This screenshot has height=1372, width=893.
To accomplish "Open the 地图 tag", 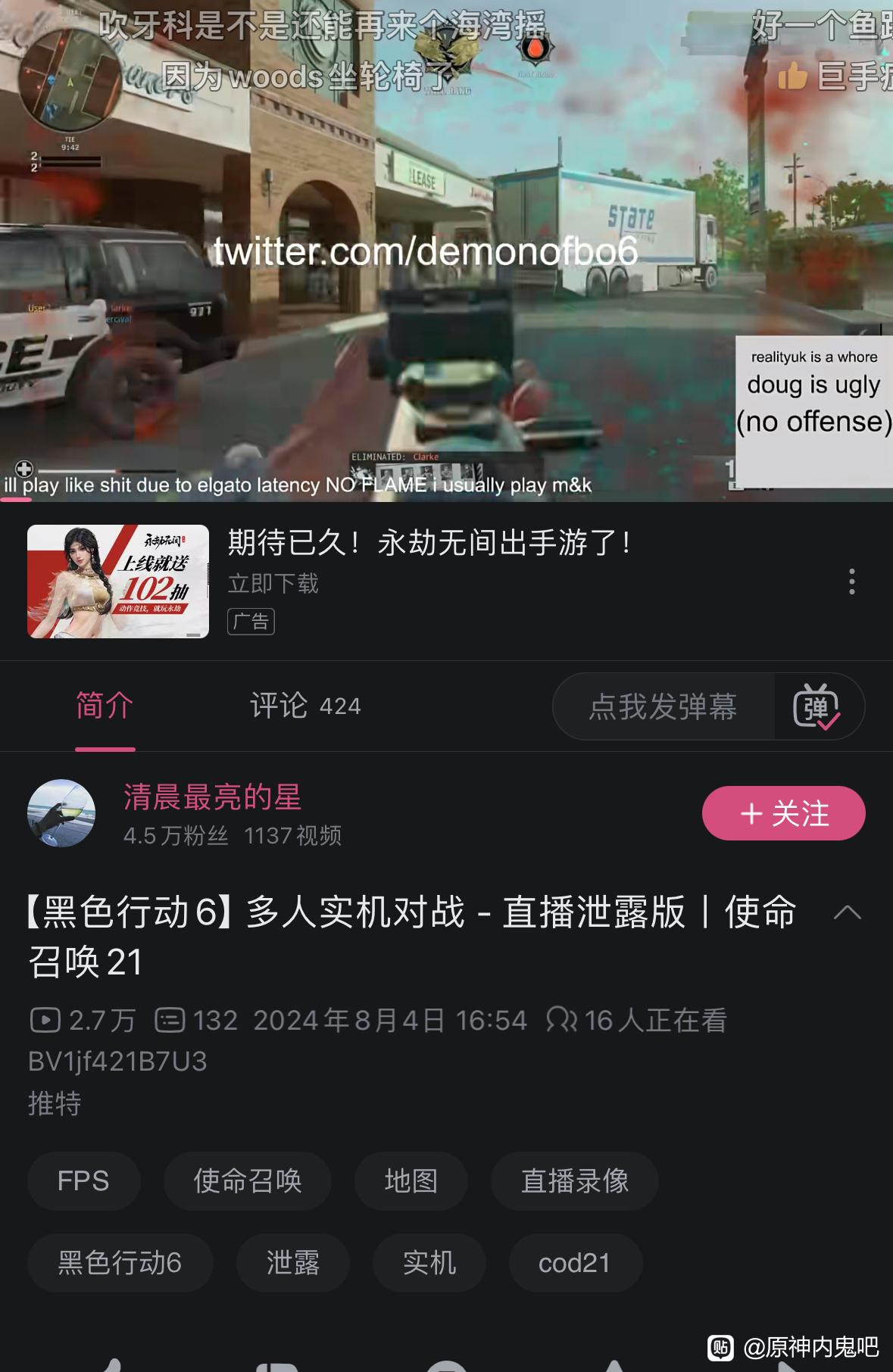I will click(411, 1181).
